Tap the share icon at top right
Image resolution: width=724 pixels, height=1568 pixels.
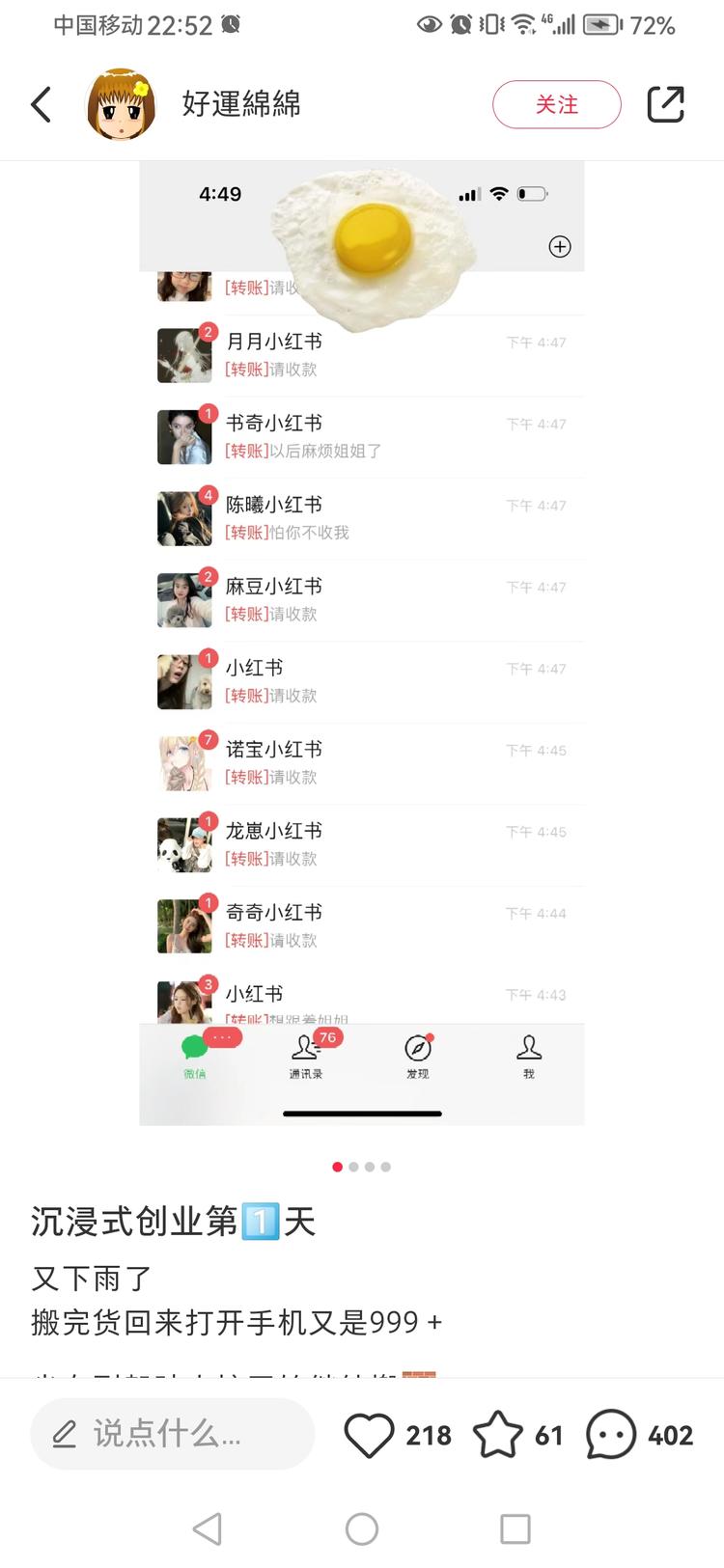coord(666,104)
